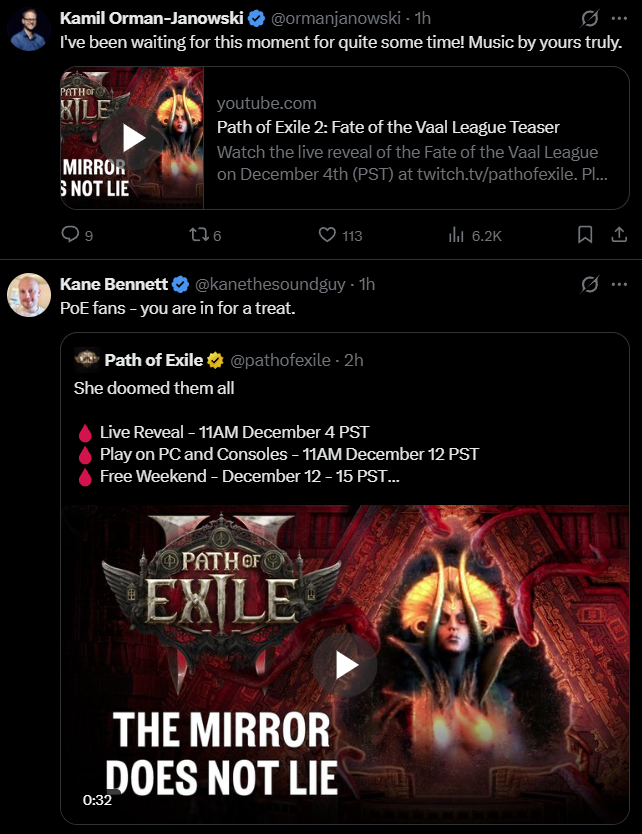
Task: Open the @ormanjanowski handle
Action: point(336,18)
